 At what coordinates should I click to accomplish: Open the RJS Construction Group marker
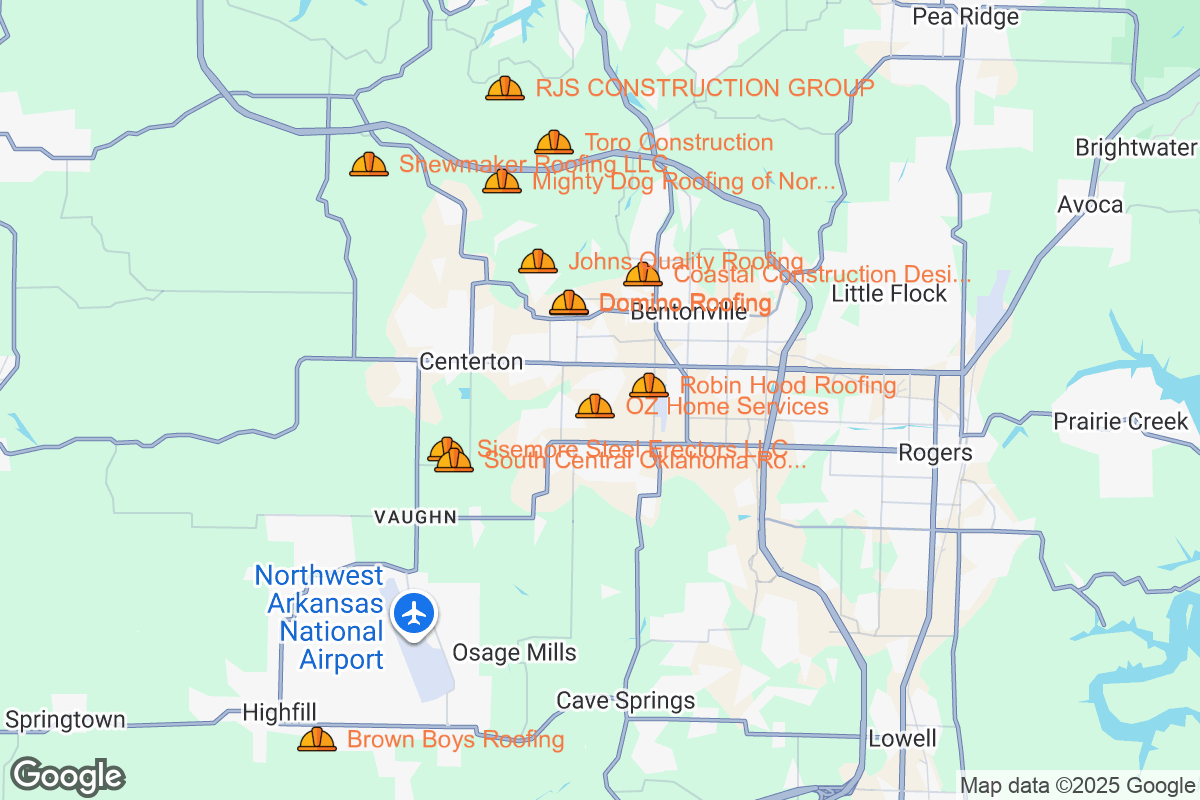pyautogui.click(x=505, y=89)
